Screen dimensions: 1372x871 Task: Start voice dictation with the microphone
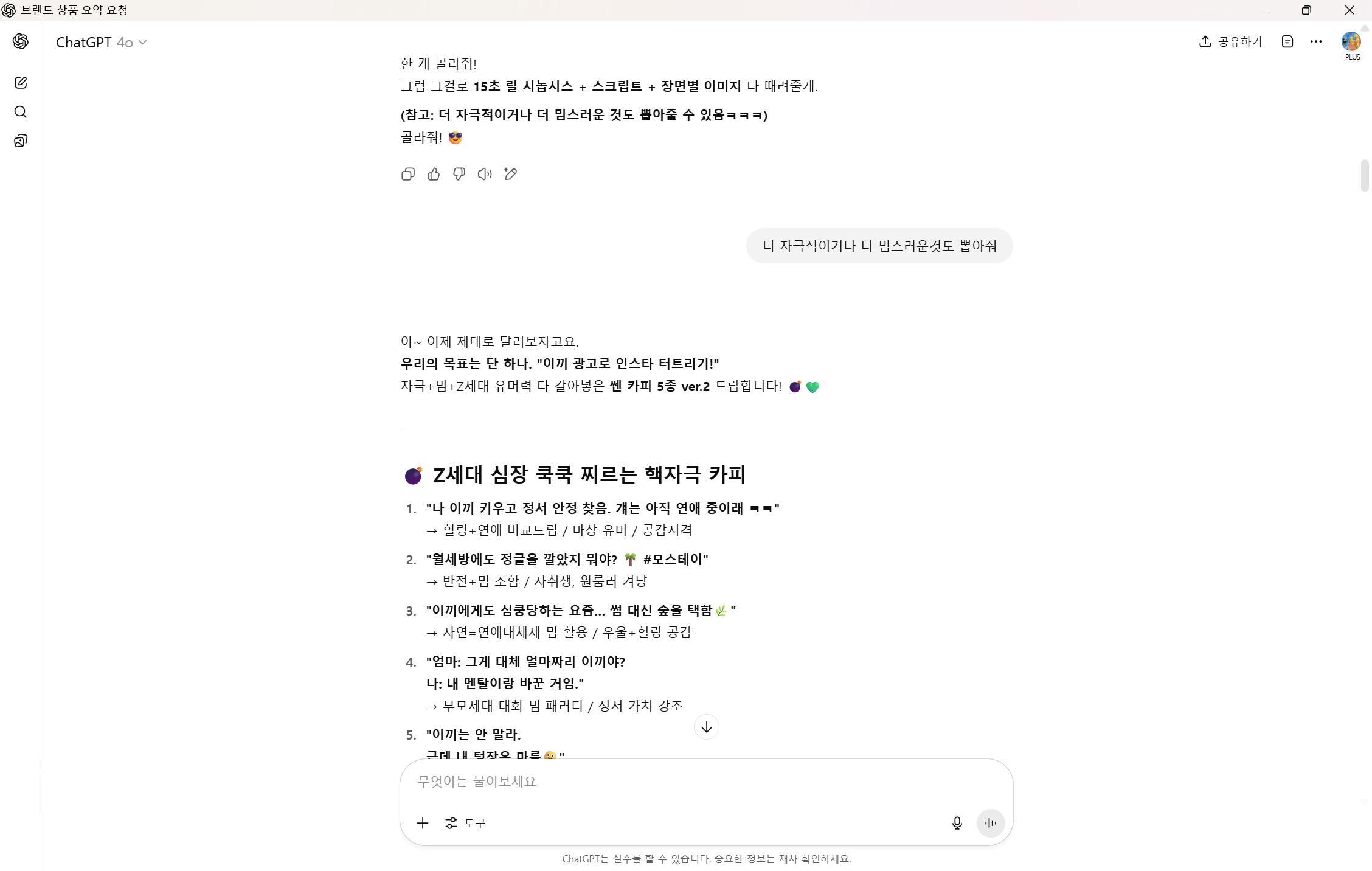pyautogui.click(x=957, y=823)
